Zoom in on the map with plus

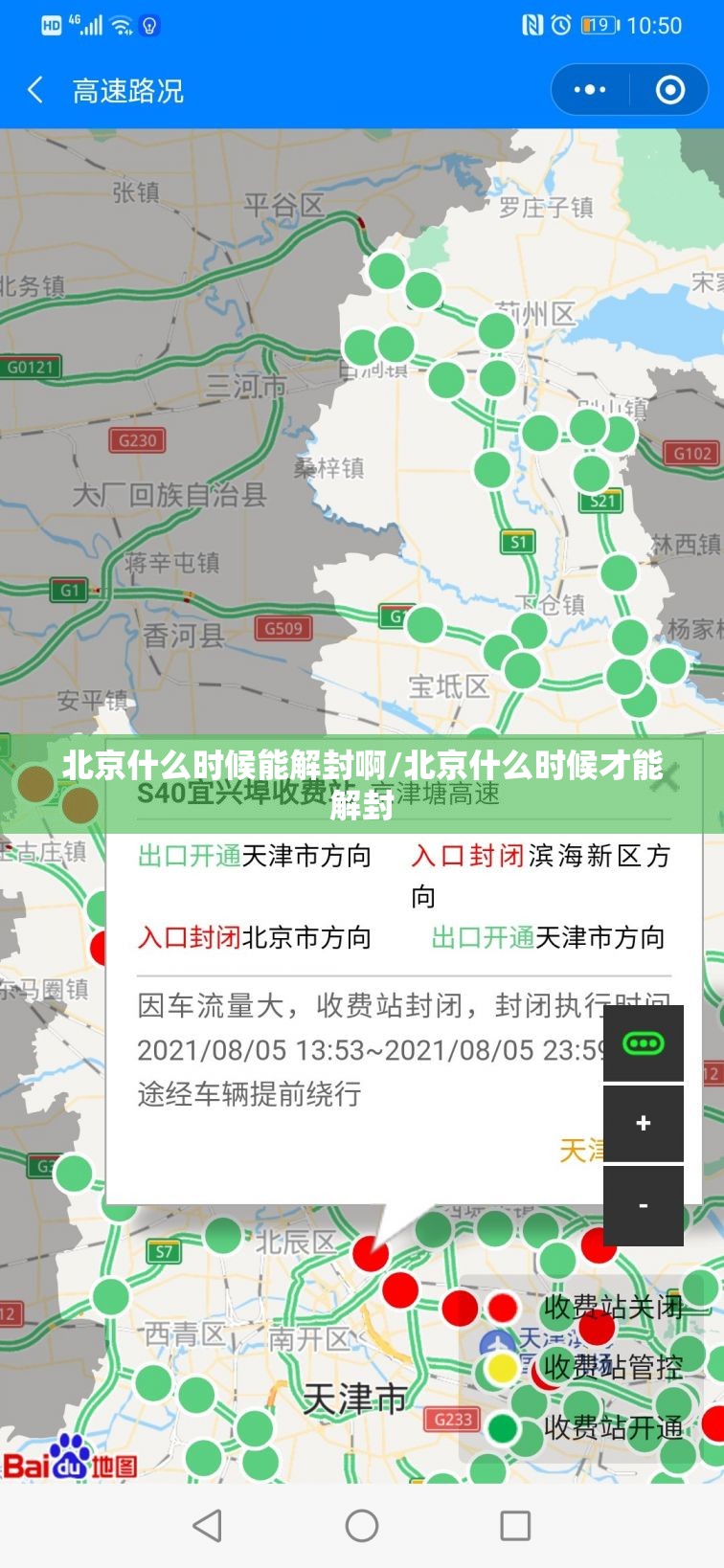pos(643,1124)
